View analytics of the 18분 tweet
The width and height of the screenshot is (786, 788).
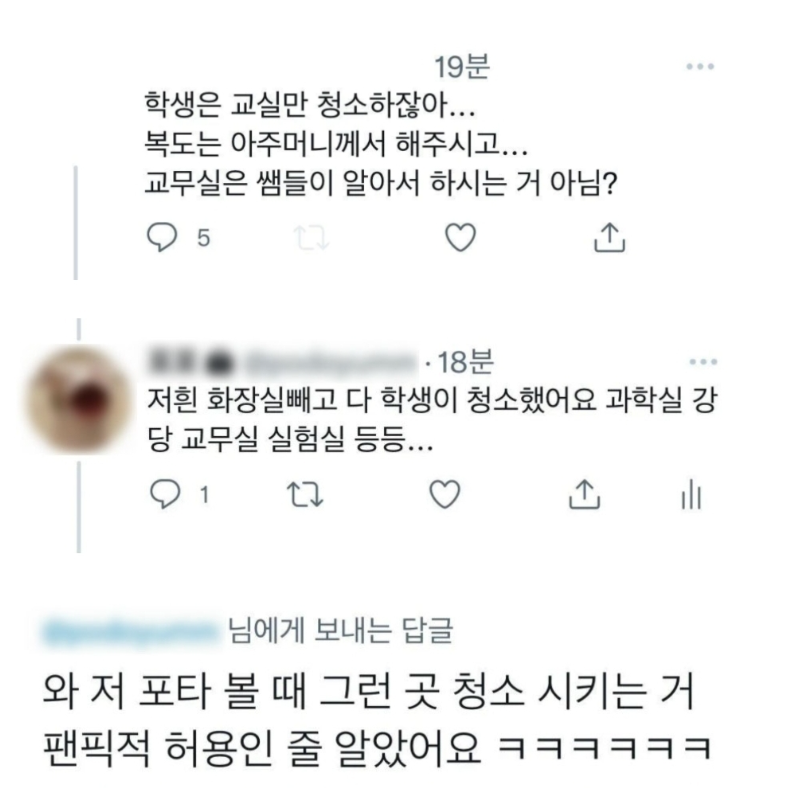pos(692,495)
